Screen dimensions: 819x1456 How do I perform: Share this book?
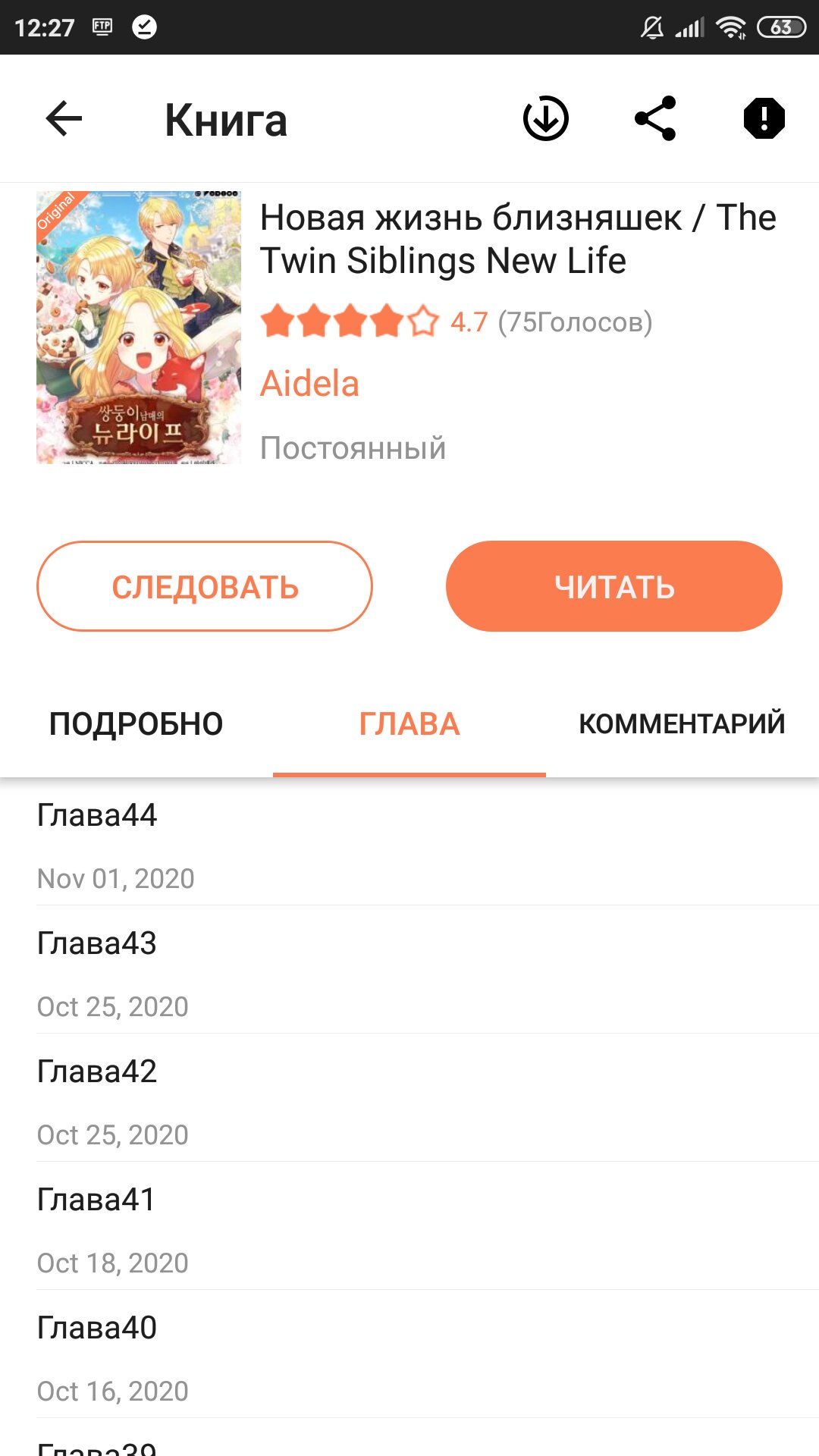click(x=655, y=118)
